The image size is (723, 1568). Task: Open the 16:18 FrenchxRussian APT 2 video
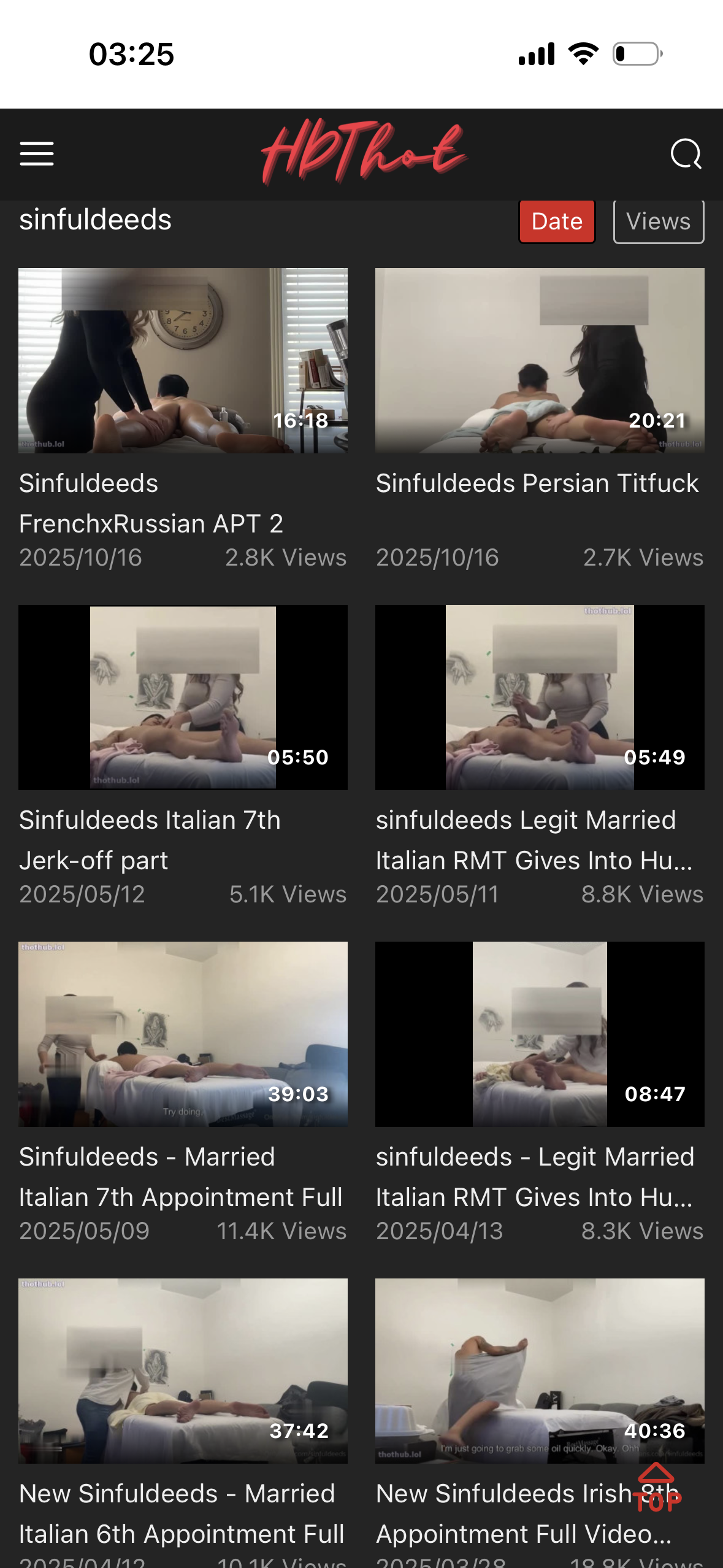183,361
